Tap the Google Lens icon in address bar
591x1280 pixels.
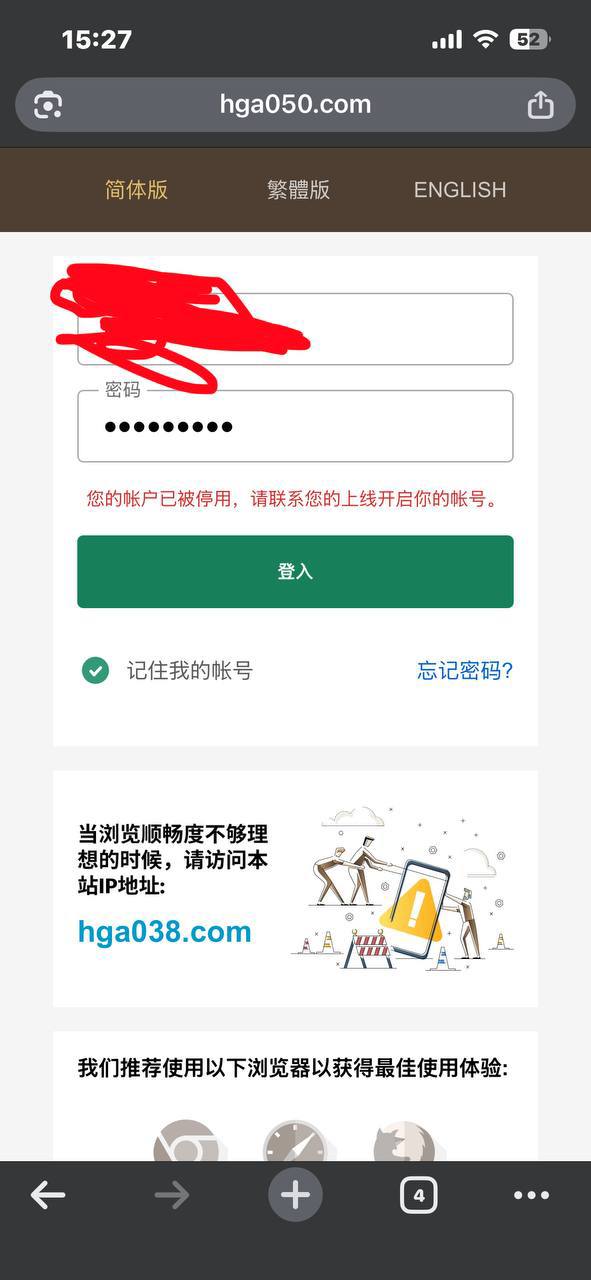(48, 105)
